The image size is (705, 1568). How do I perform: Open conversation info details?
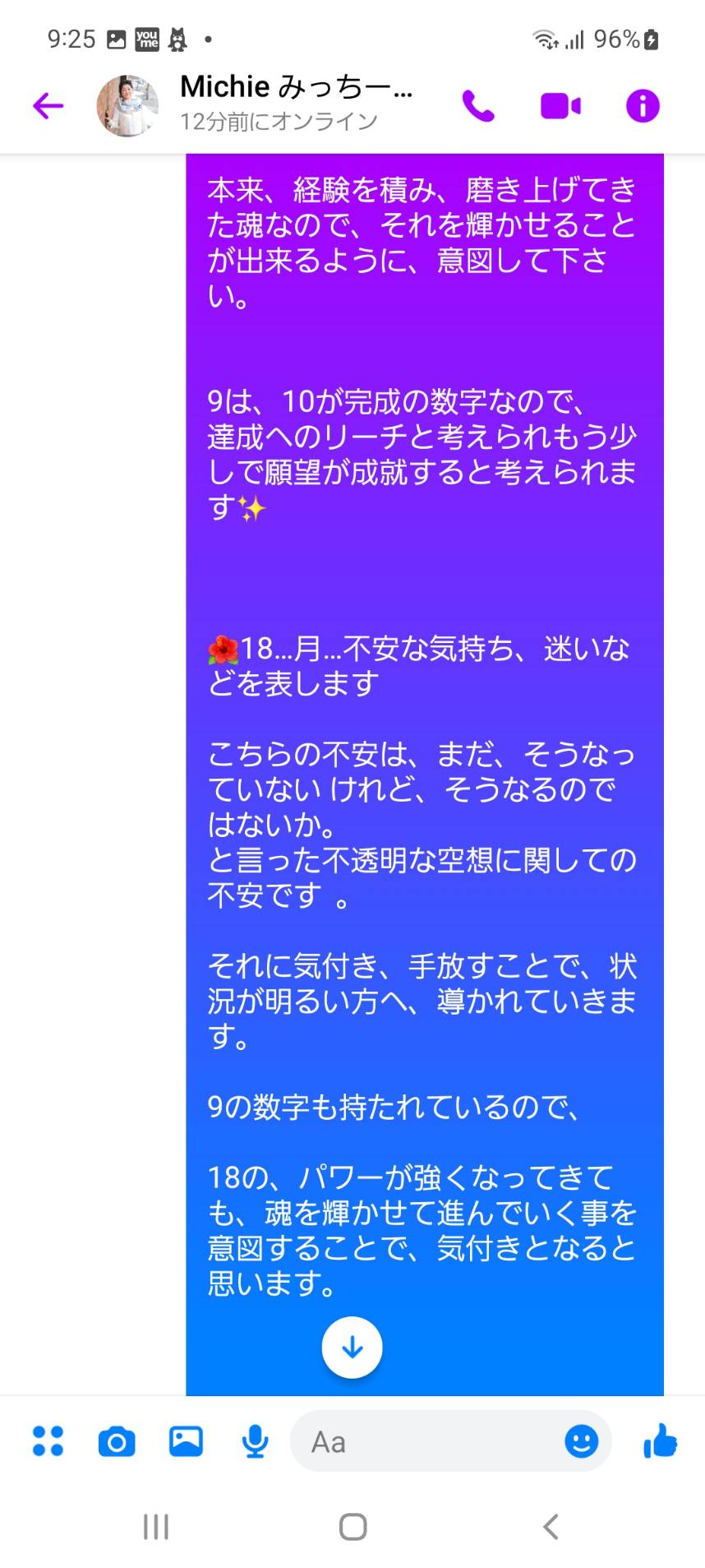tap(643, 105)
